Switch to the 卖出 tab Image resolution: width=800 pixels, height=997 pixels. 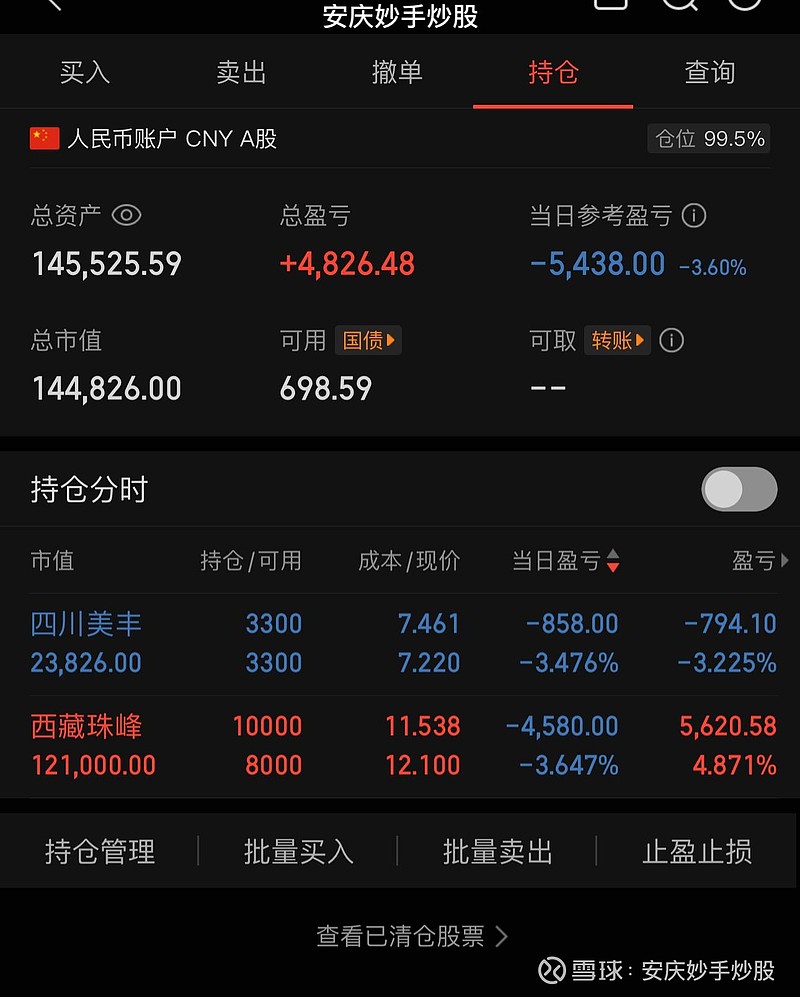click(241, 73)
